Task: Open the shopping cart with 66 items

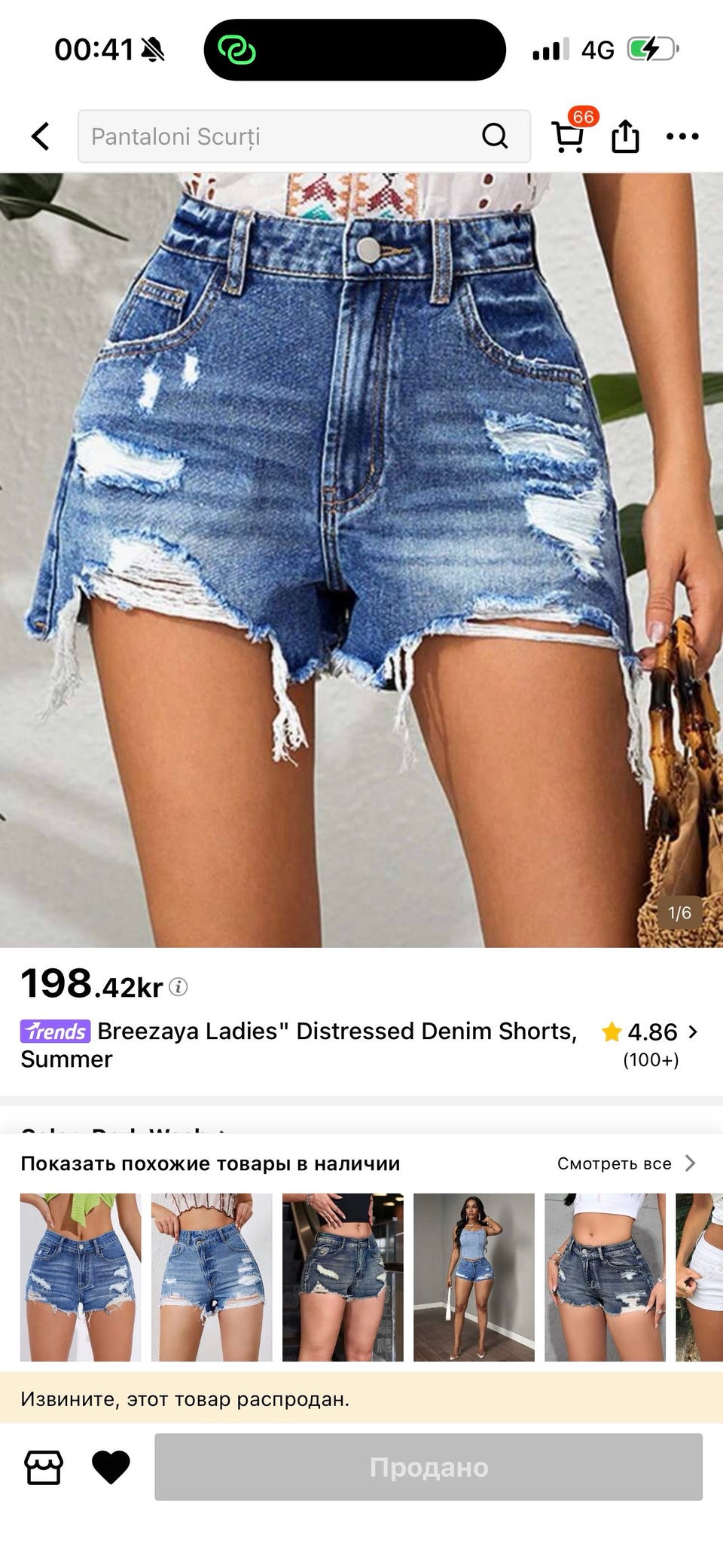Action: tap(571, 133)
